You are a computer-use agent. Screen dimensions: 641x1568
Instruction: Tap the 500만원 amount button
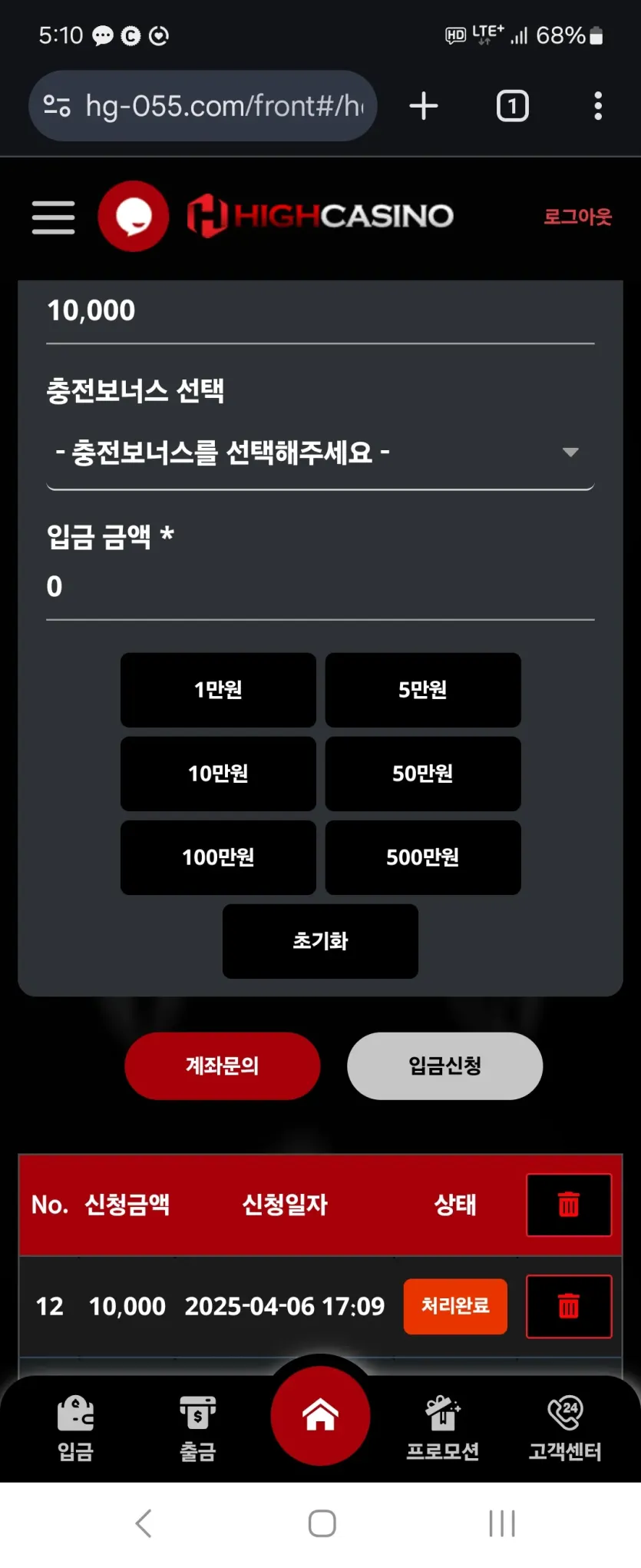tap(423, 857)
